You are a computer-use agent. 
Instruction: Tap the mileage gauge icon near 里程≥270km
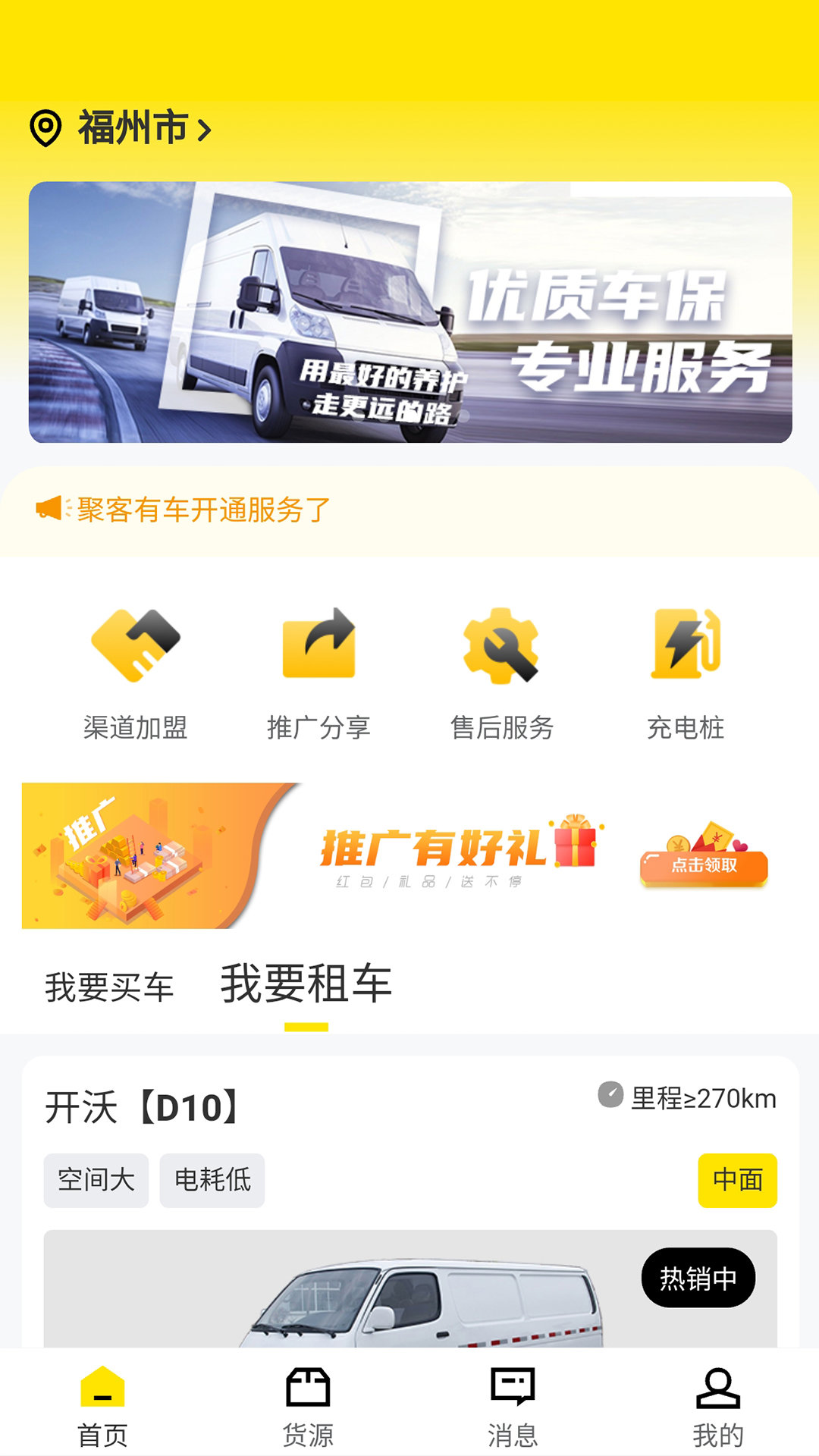point(610,1094)
